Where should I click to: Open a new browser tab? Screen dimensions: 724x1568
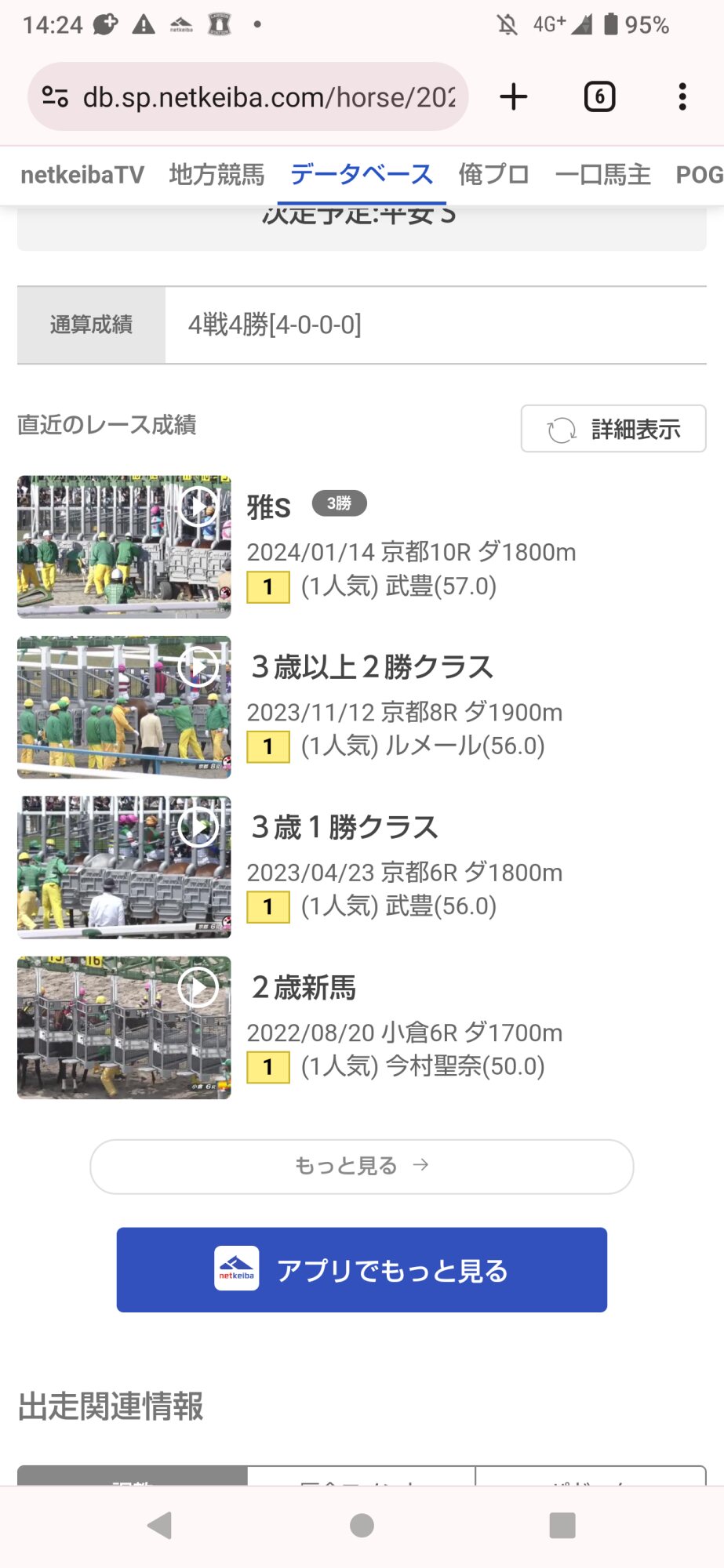[514, 97]
